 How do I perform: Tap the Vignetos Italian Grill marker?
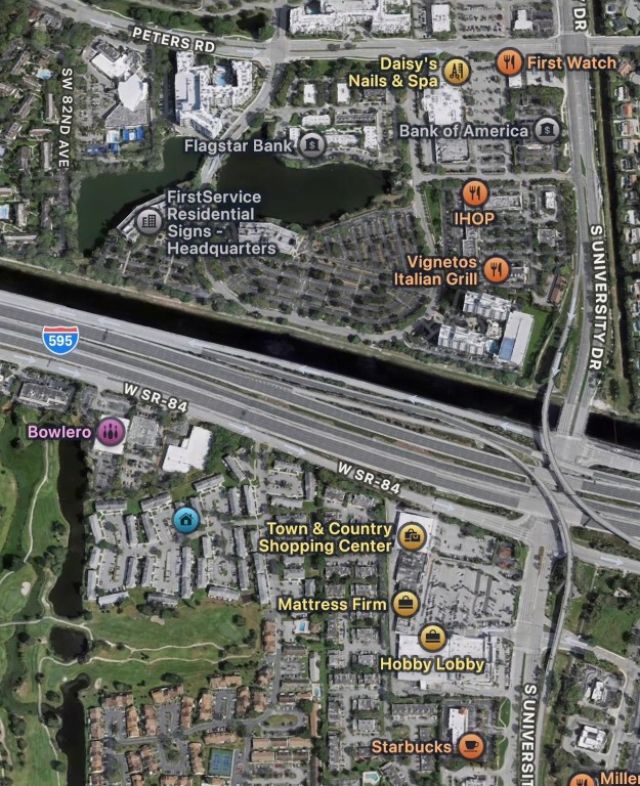coord(496,269)
